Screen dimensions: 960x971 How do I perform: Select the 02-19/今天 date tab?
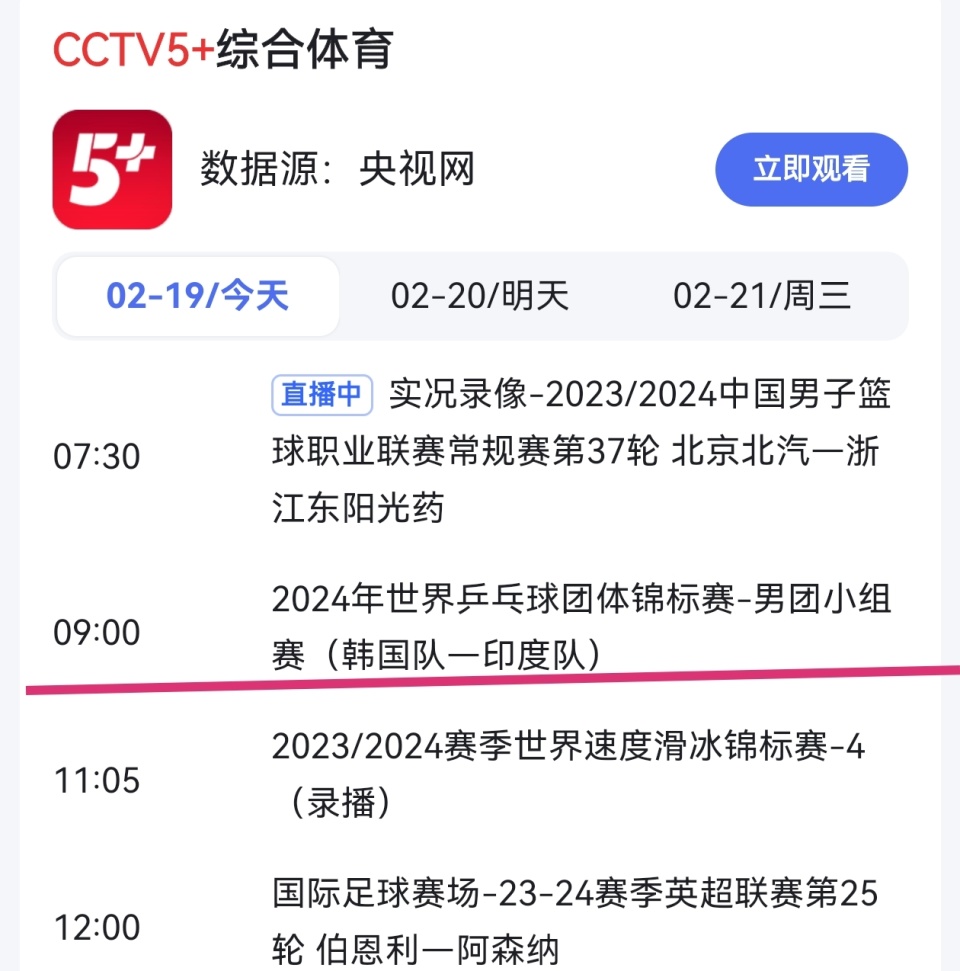click(196, 296)
